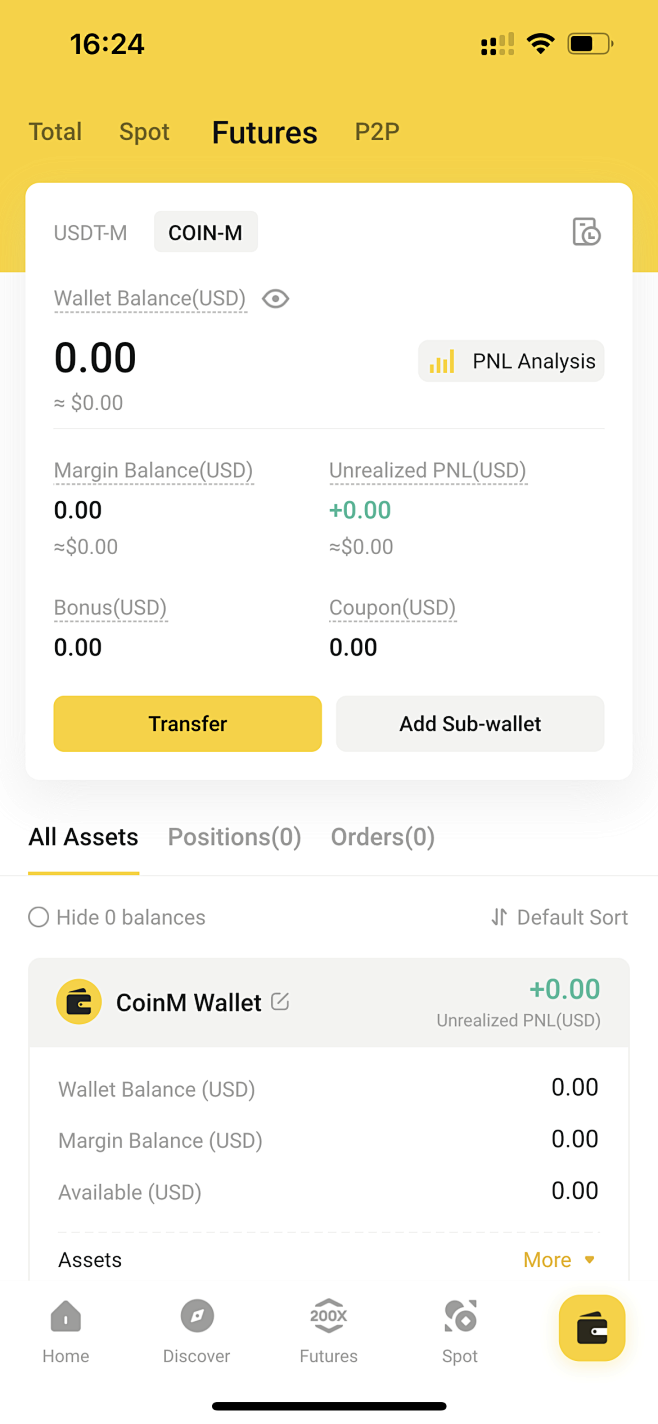Select the COIN-M segment
658x1424 pixels.
pyautogui.click(x=205, y=233)
